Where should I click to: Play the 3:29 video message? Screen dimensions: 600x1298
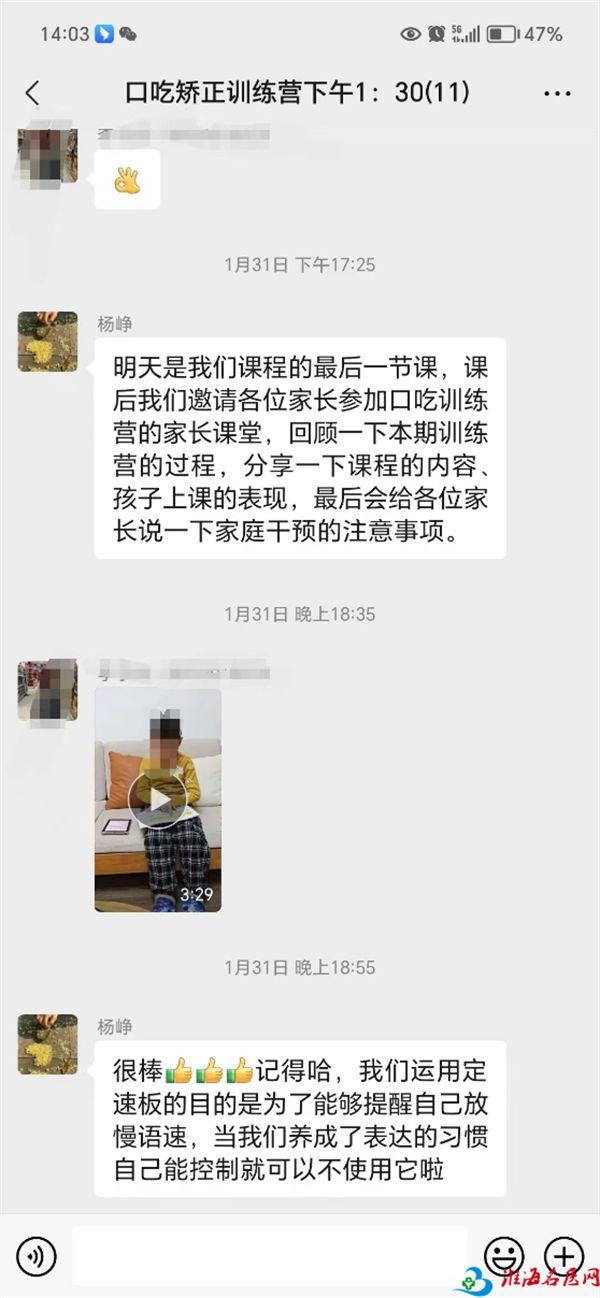157,799
